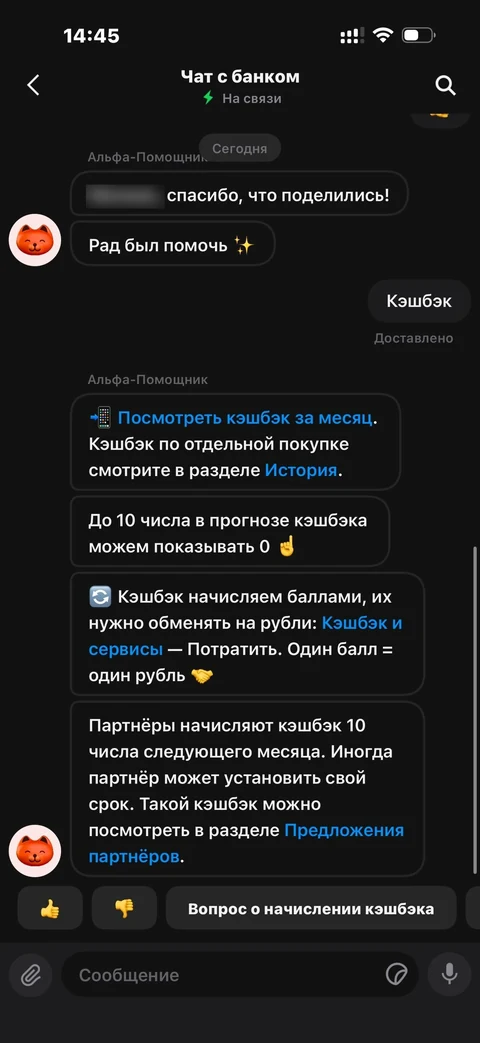This screenshot has width=480, height=1043.
Task: Record a voice message with the microphone
Action: coord(449,975)
